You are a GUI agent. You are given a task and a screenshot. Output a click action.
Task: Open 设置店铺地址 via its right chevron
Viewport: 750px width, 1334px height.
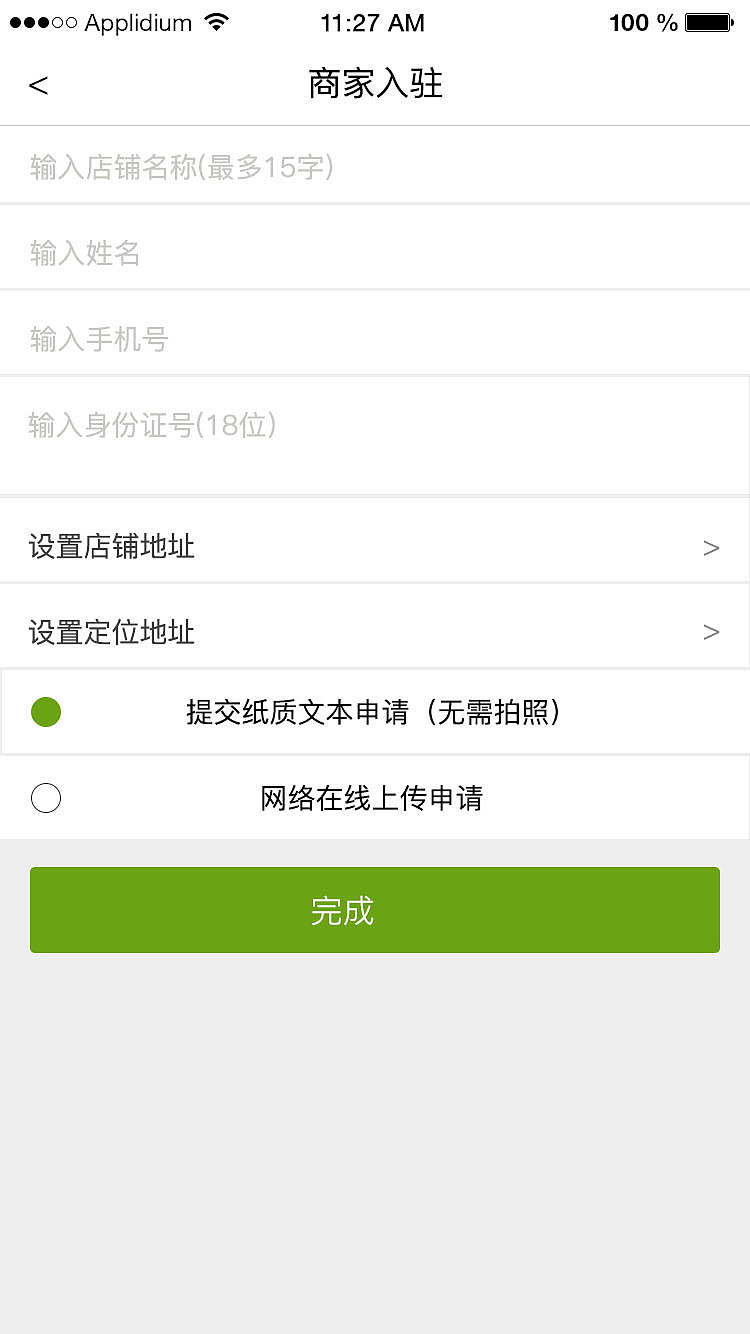710,547
